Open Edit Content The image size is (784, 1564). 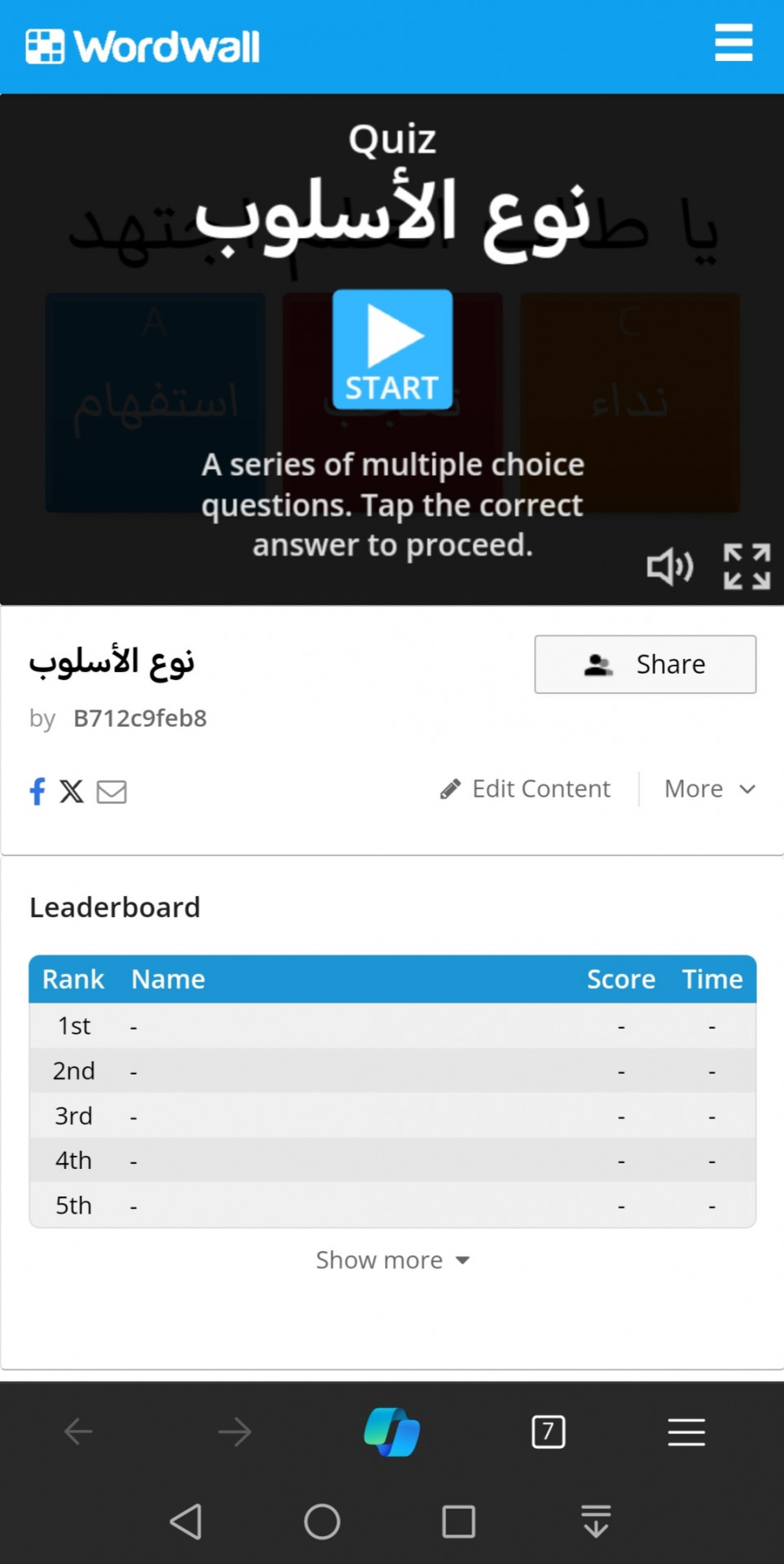click(x=524, y=789)
